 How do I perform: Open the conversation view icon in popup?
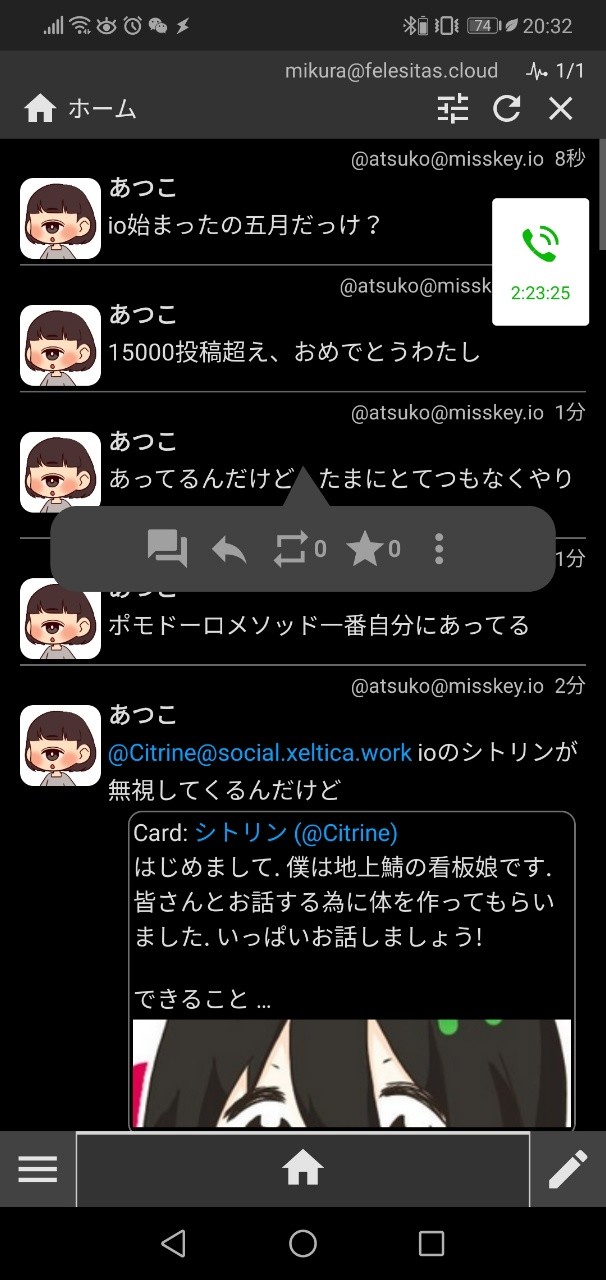(x=167, y=549)
